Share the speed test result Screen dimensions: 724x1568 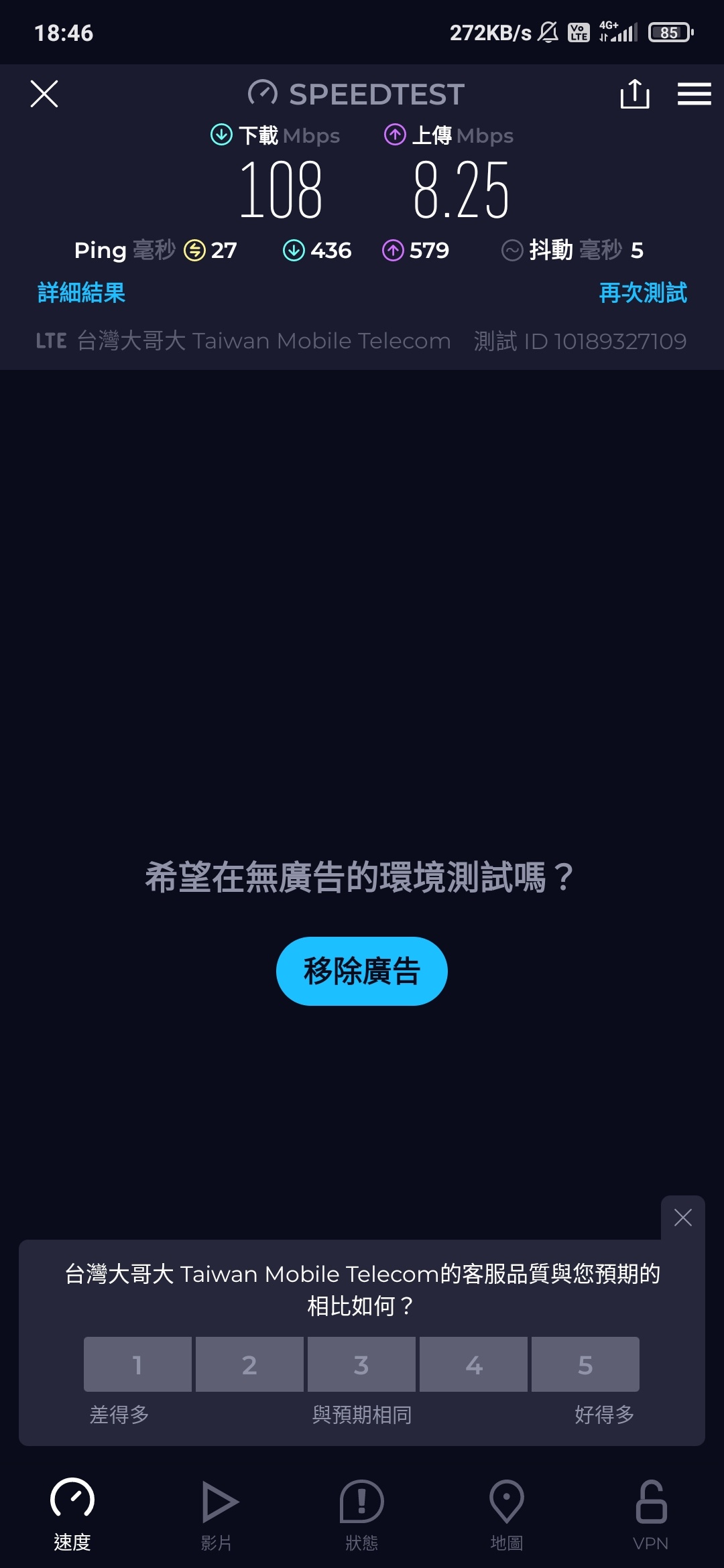click(634, 93)
